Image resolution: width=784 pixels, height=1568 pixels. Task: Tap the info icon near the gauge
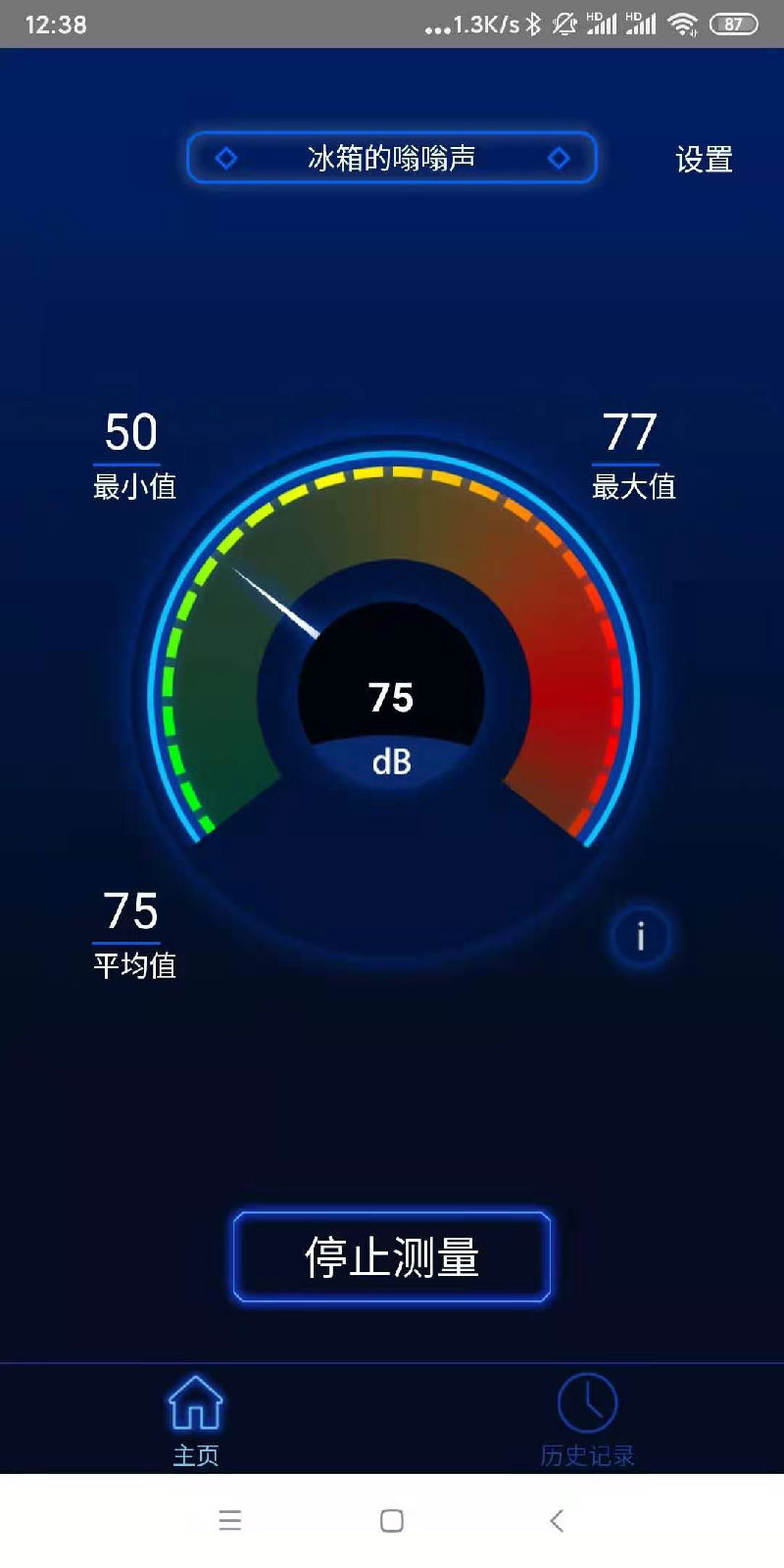640,936
